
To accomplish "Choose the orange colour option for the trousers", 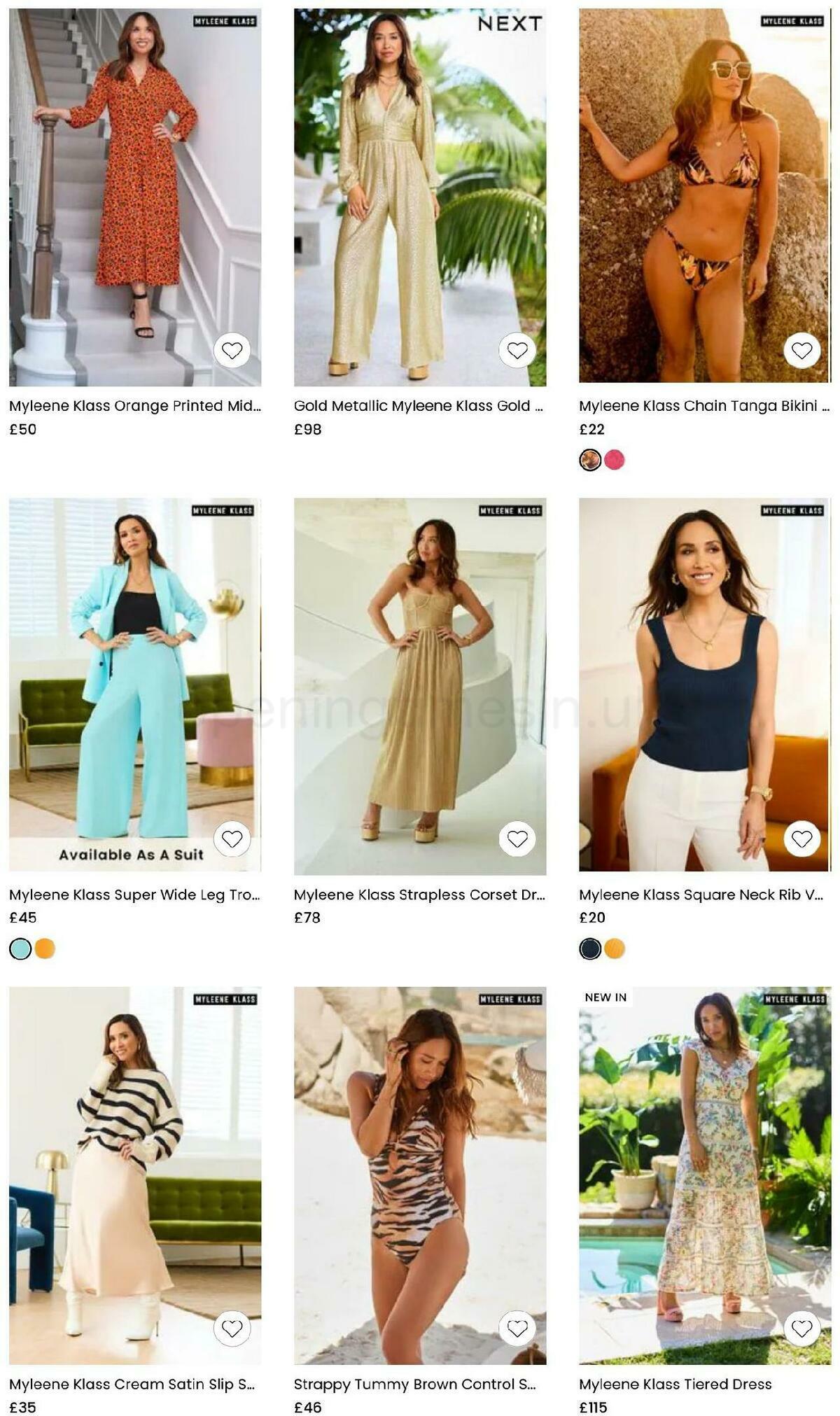I will (x=45, y=948).
